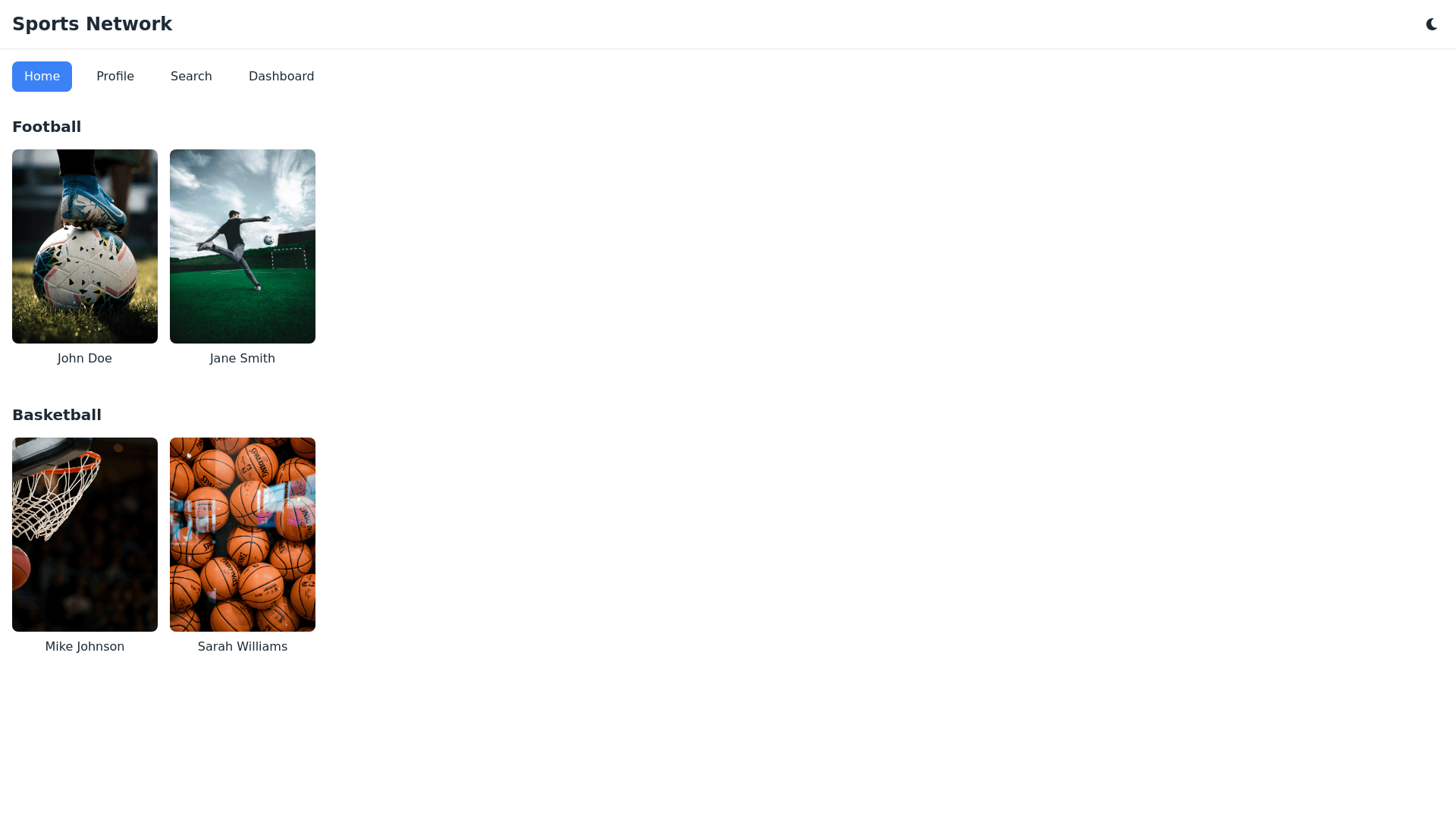1456x819 pixels.
Task: Toggle dark mode with the moon icon
Action: point(1432,24)
